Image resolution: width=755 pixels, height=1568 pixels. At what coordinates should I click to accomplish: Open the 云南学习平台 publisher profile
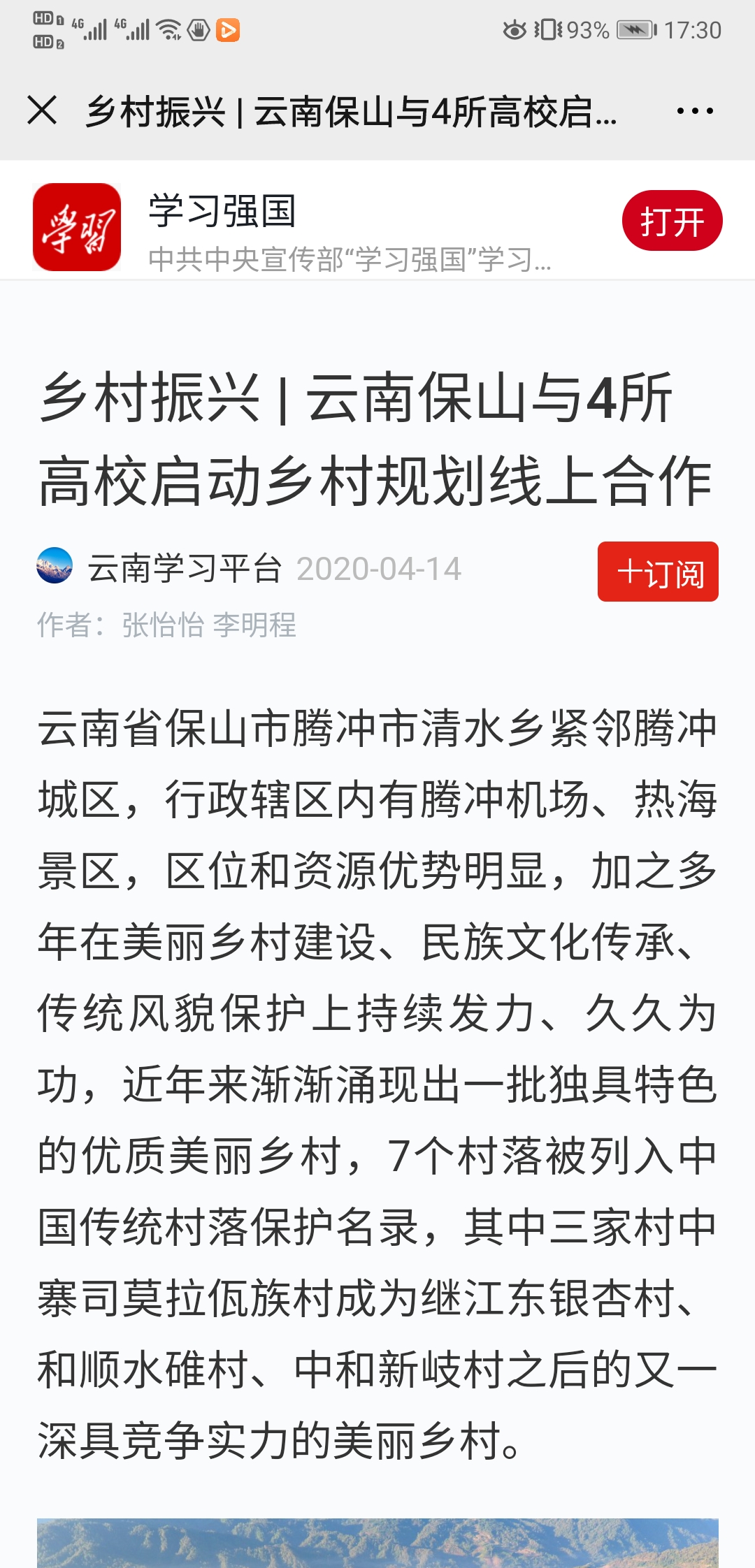tap(183, 568)
